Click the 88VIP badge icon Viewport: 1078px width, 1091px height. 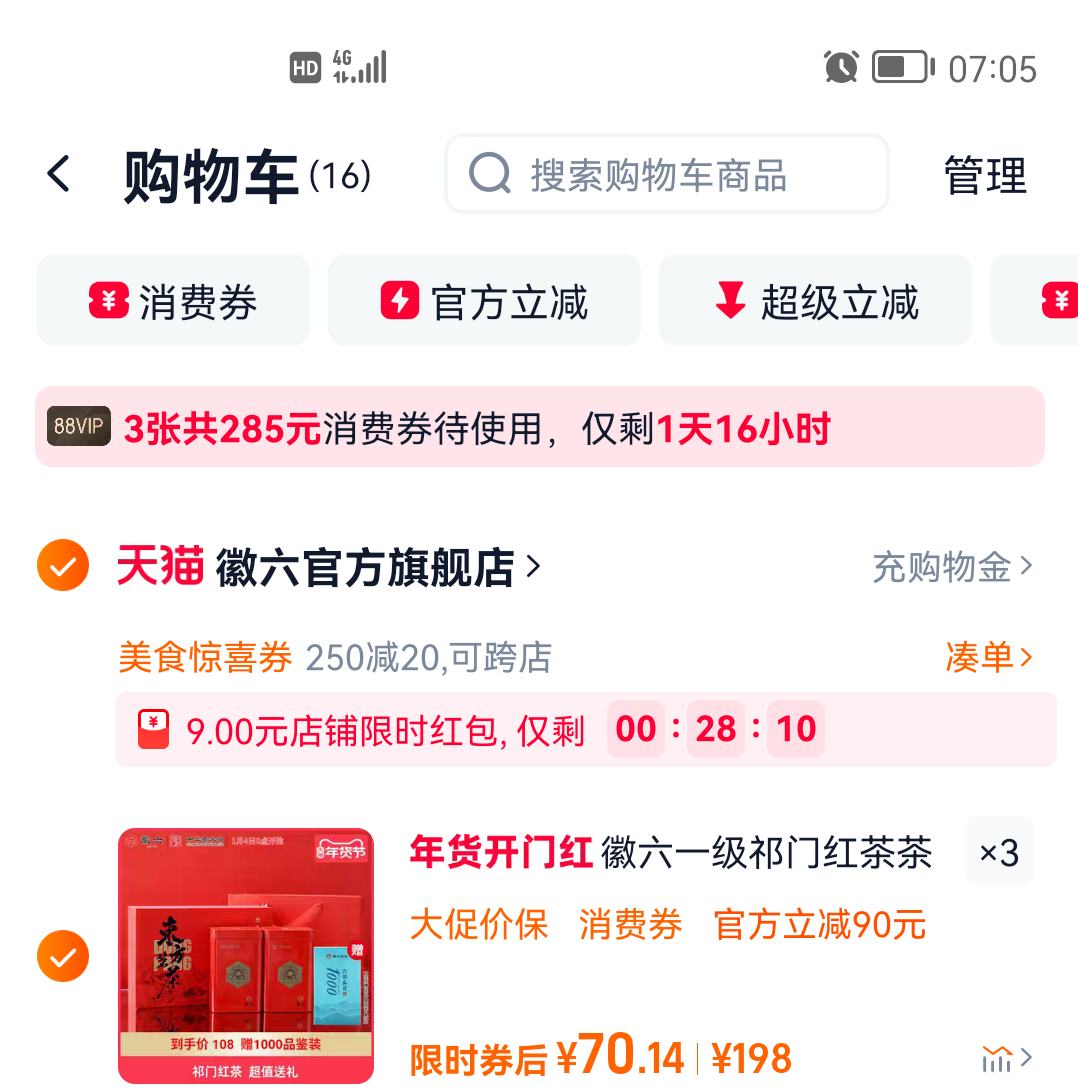tap(78, 427)
